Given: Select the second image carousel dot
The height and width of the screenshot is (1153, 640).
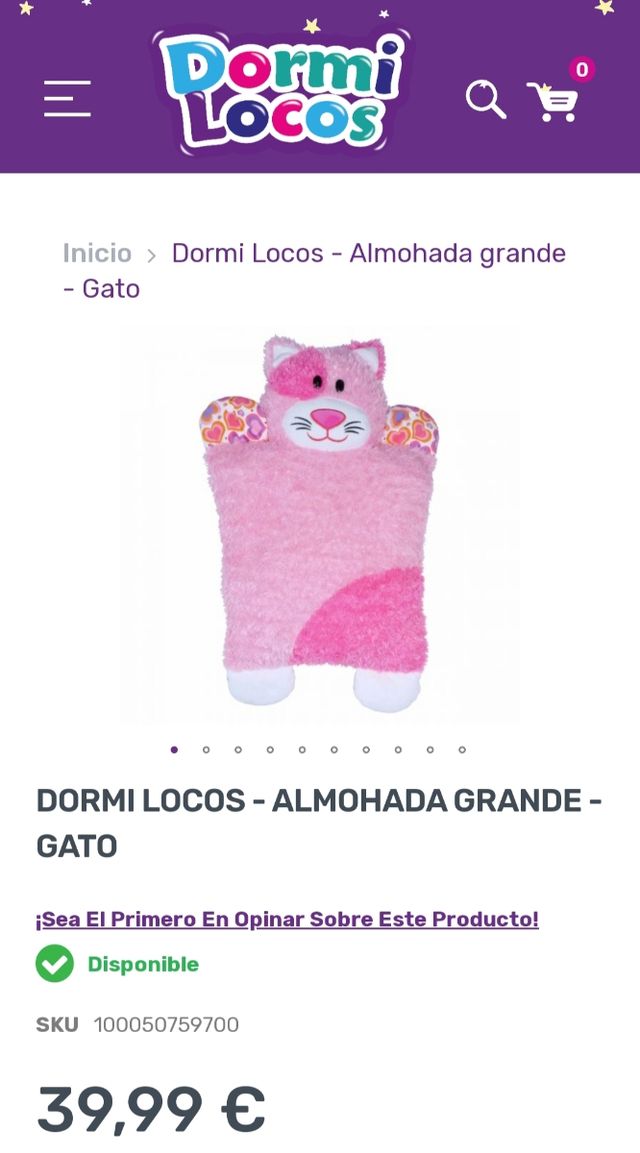Looking at the screenshot, I should pos(206,749).
